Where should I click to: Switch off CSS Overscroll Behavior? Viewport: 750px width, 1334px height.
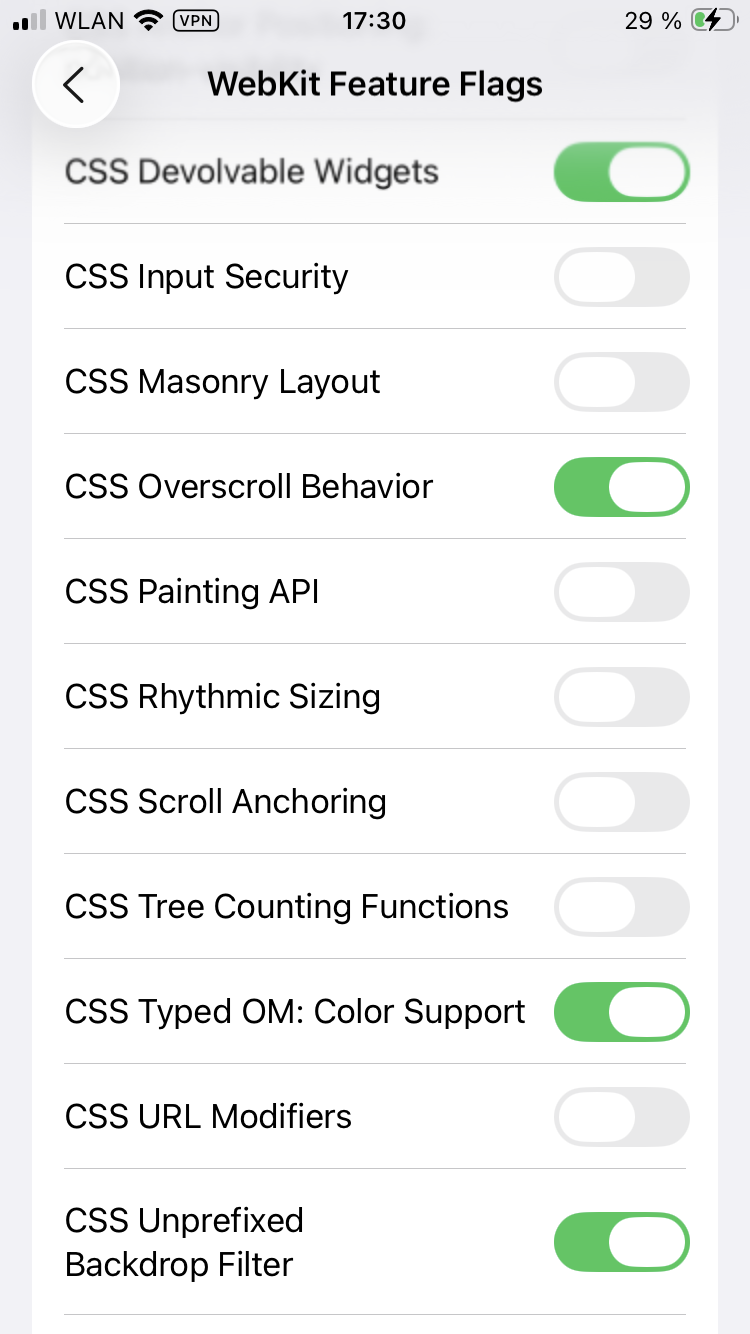(x=621, y=487)
